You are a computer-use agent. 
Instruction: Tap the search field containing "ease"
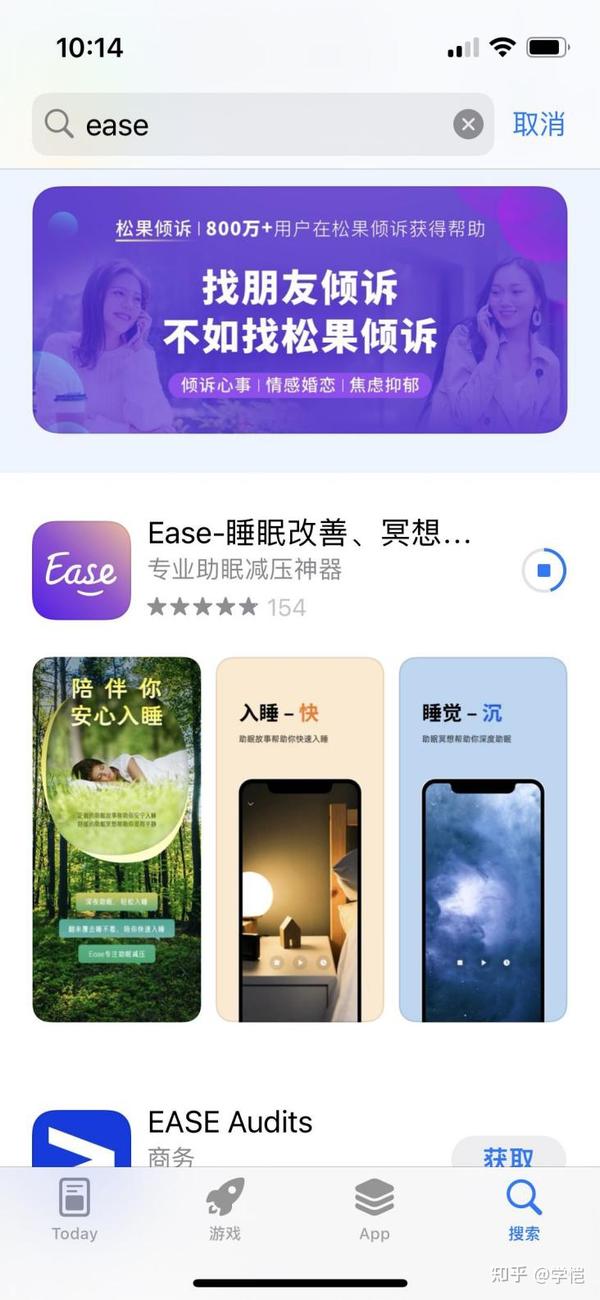(263, 124)
